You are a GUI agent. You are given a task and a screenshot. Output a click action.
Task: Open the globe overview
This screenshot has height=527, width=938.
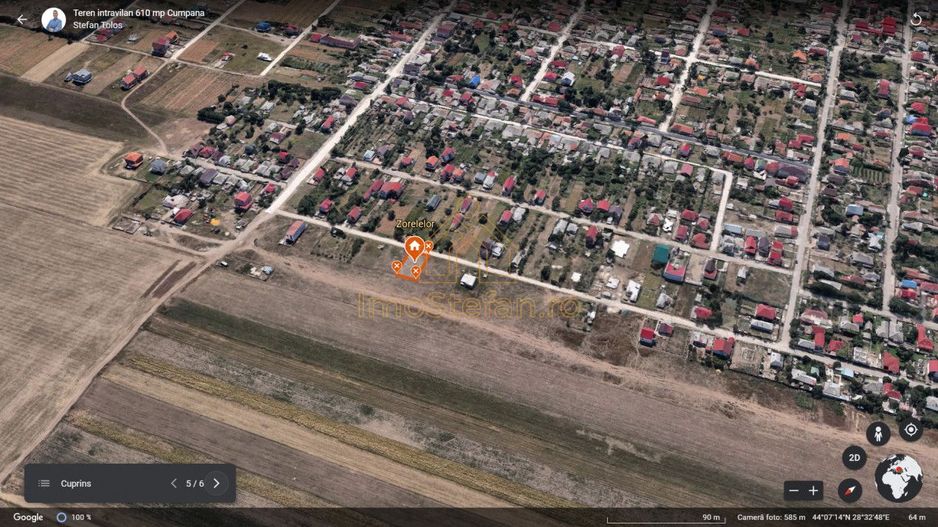tap(898, 478)
